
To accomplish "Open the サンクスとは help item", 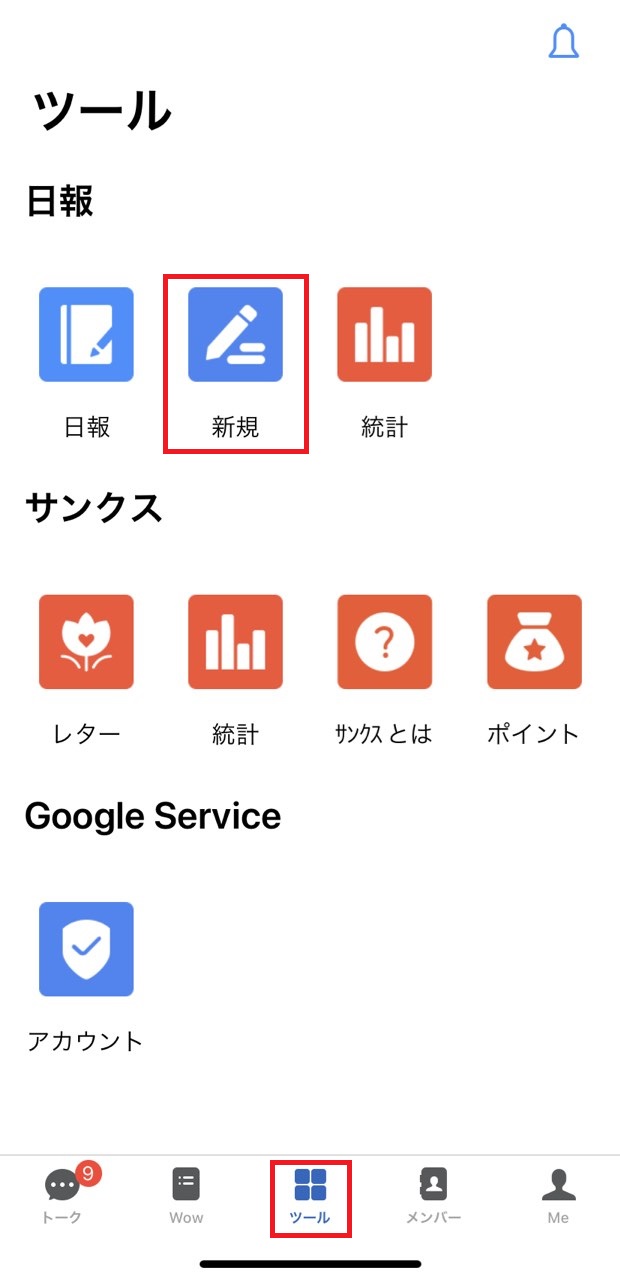I will (x=384, y=642).
